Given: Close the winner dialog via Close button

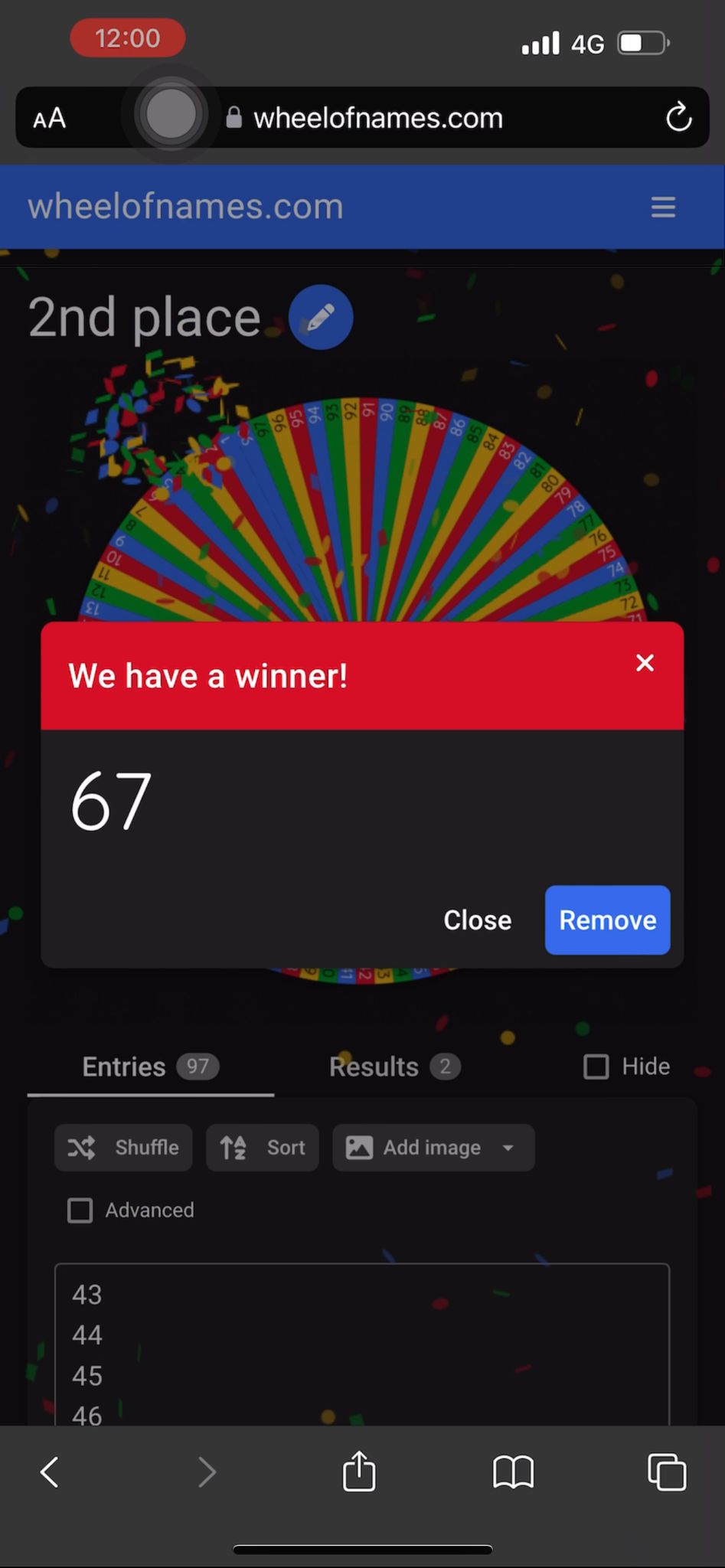Looking at the screenshot, I should (x=477, y=920).
